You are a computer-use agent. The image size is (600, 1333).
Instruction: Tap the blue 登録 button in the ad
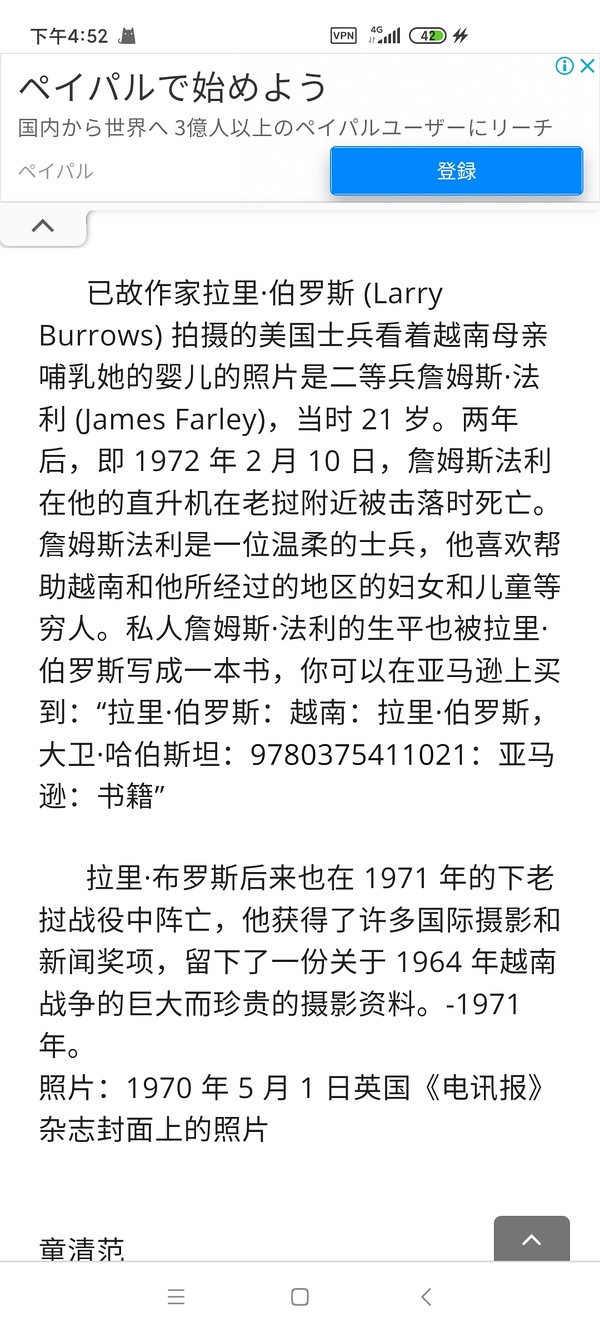pyautogui.click(x=456, y=171)
